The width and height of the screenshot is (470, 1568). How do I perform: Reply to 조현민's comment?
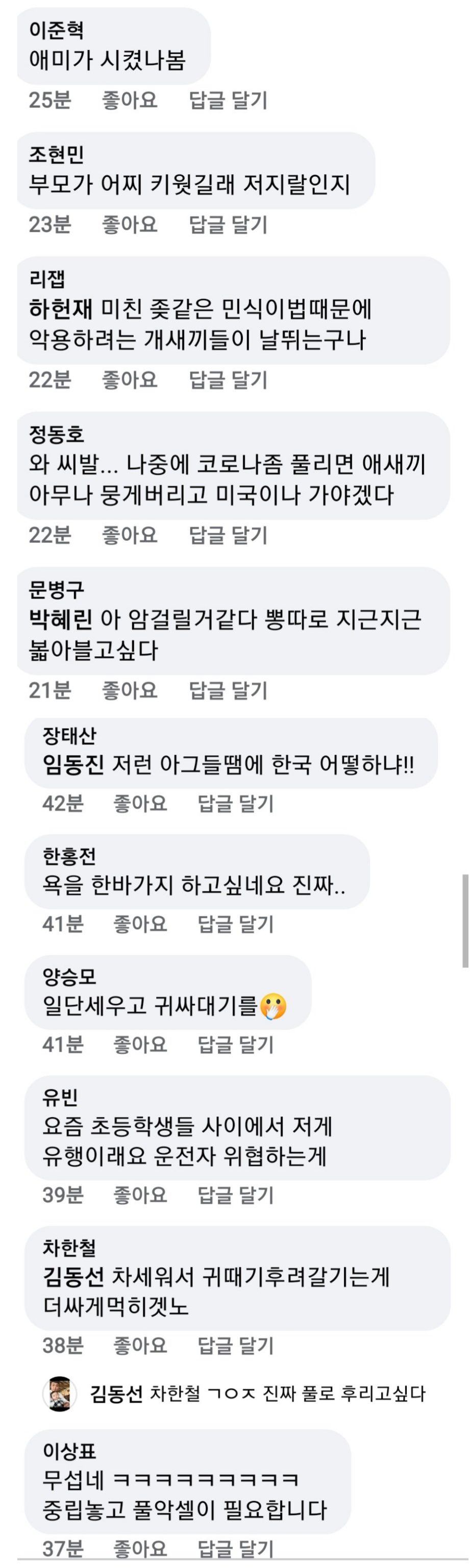point(228,224)
